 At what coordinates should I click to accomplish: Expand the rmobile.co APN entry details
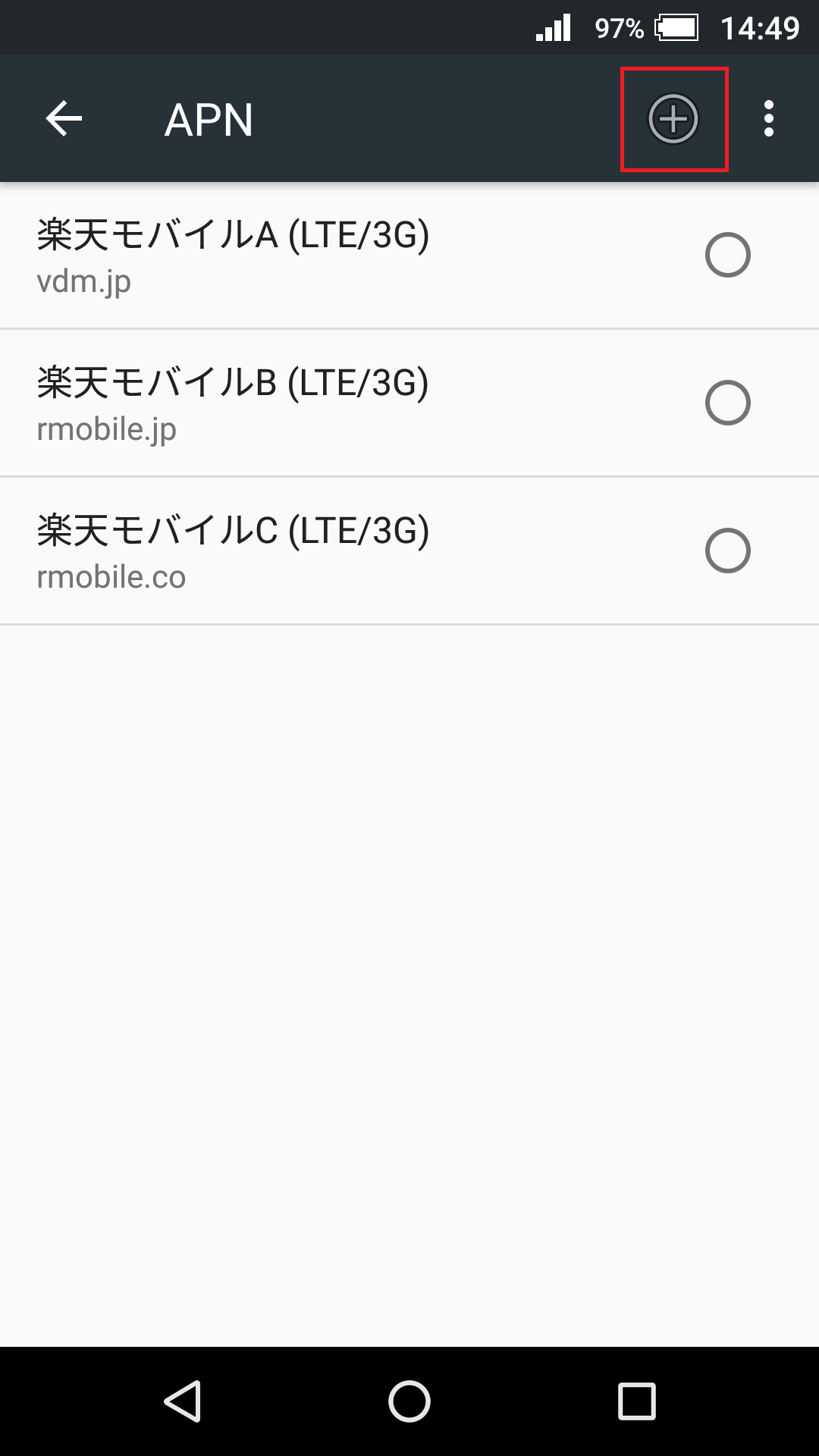point(303,549)
